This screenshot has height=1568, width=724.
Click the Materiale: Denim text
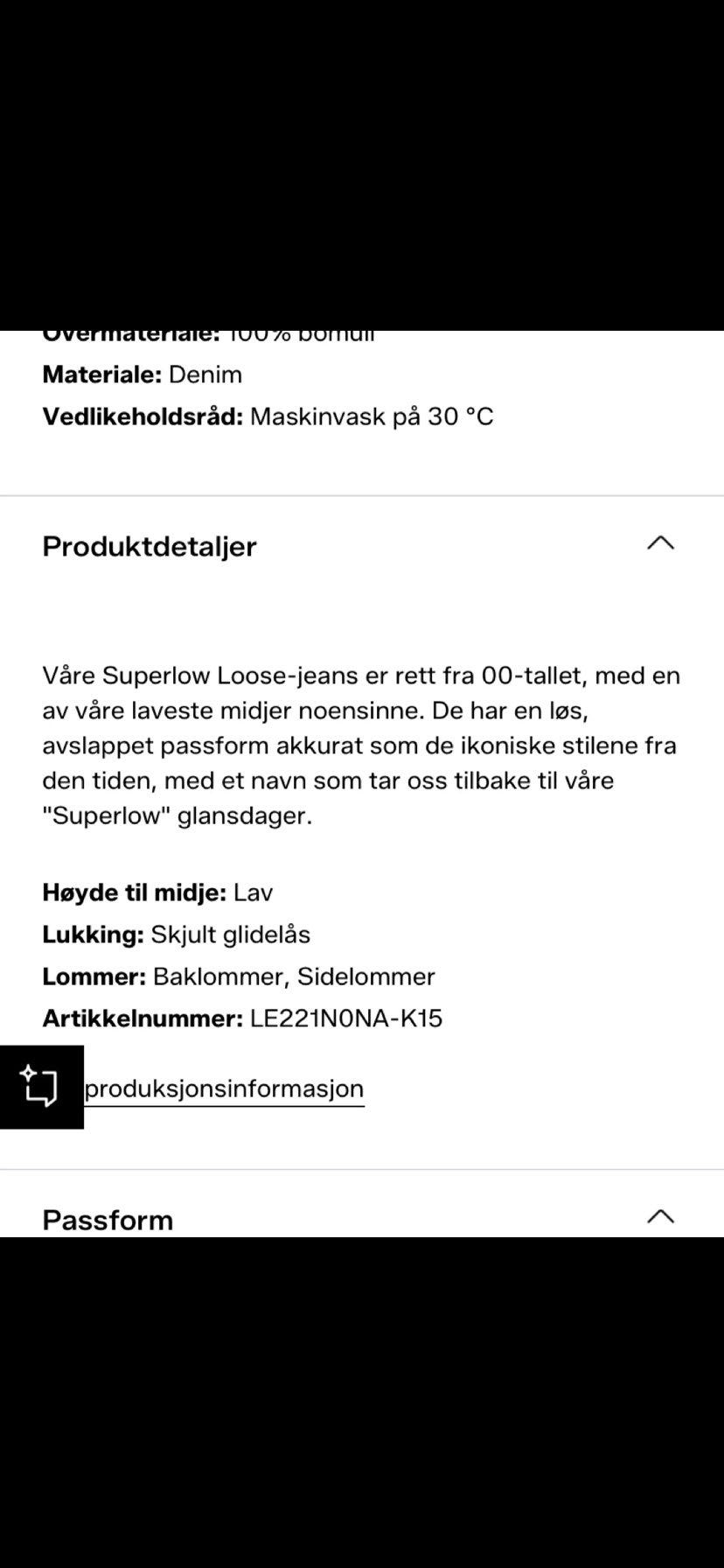(x=142, y=374)
